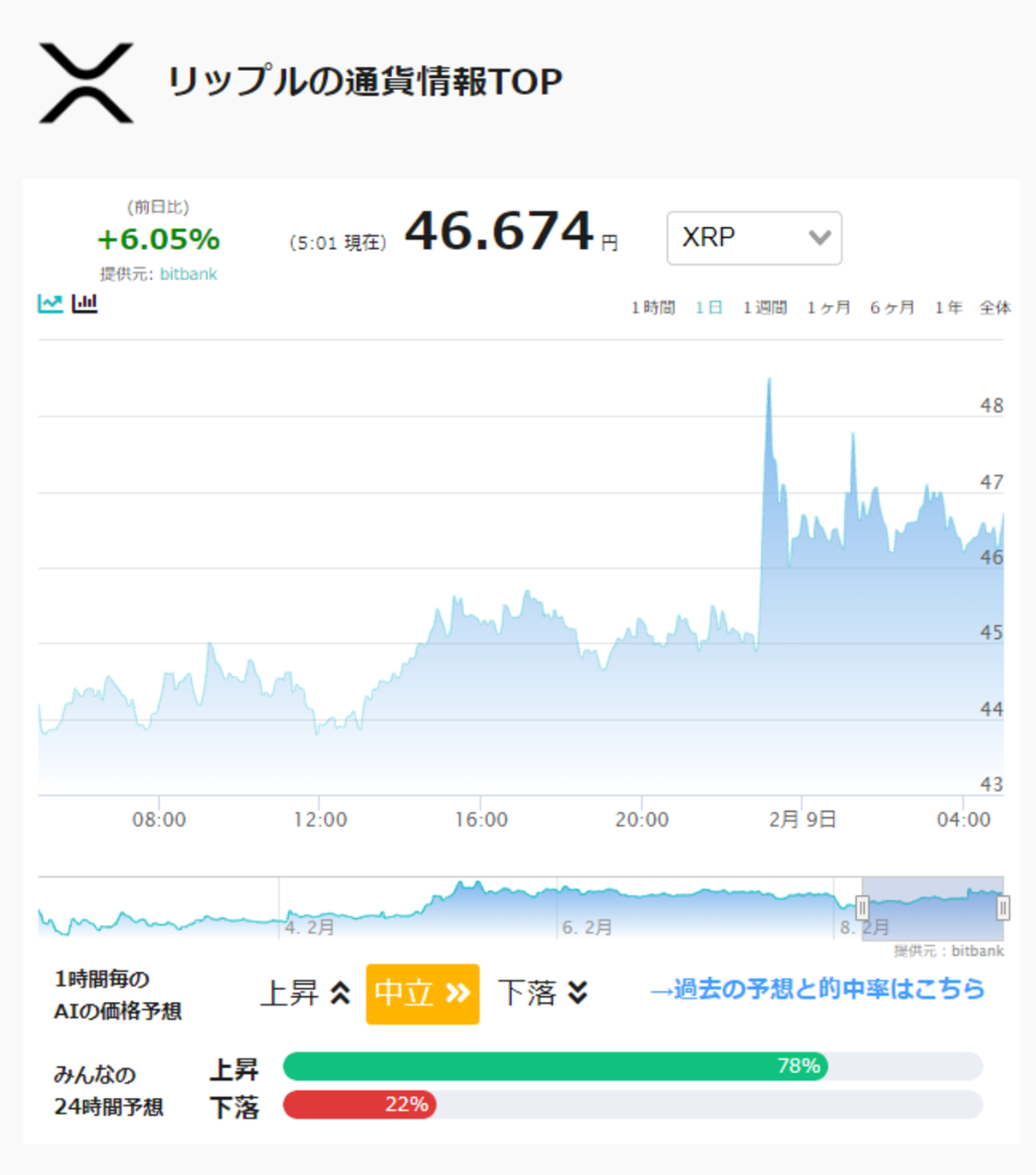Select the 1時間 time range
The width and height of the screenshot is (1036, 1175).
click(652, 307)
